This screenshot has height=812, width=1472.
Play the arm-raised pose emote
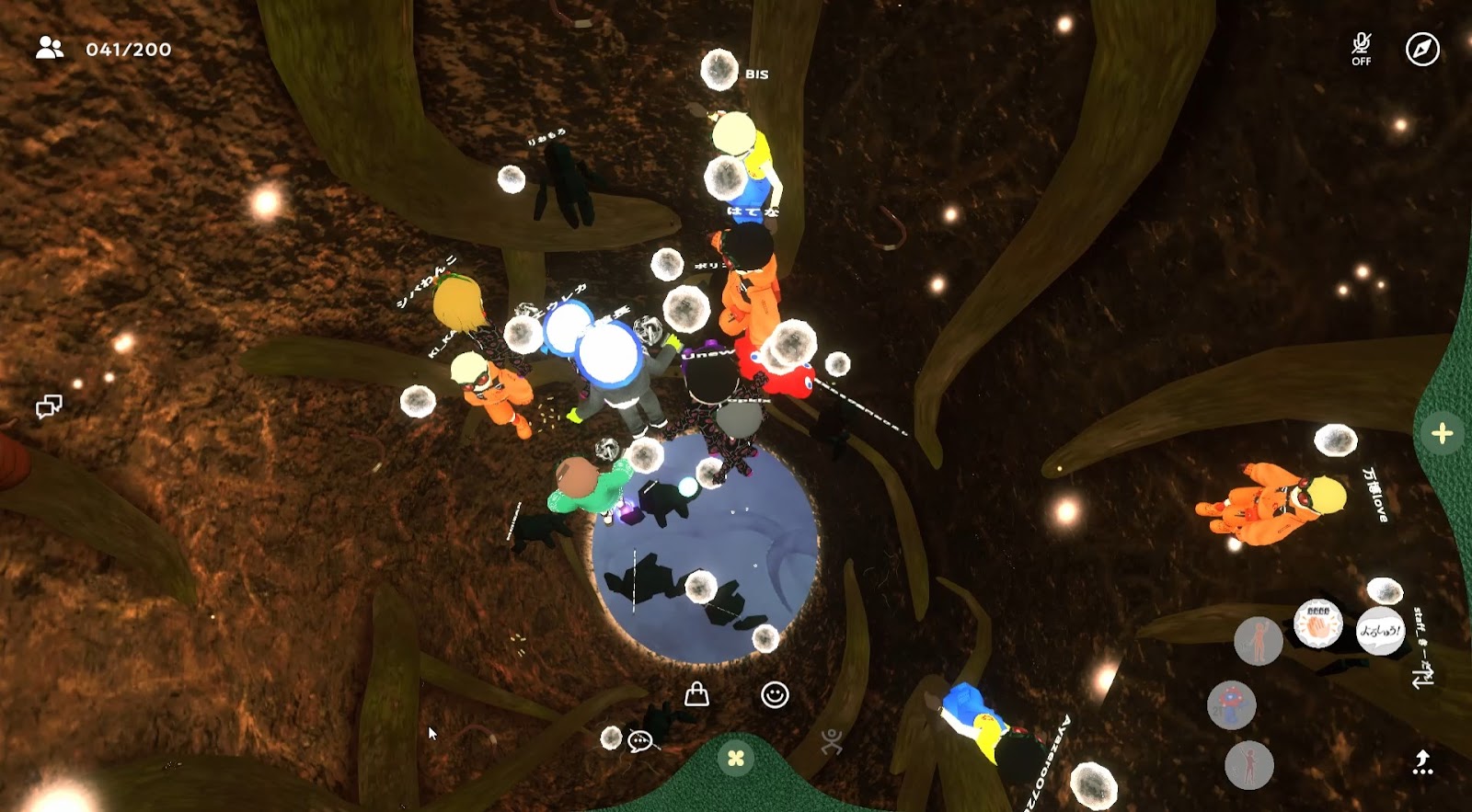pyautogui.click(x=1249, y=765)
